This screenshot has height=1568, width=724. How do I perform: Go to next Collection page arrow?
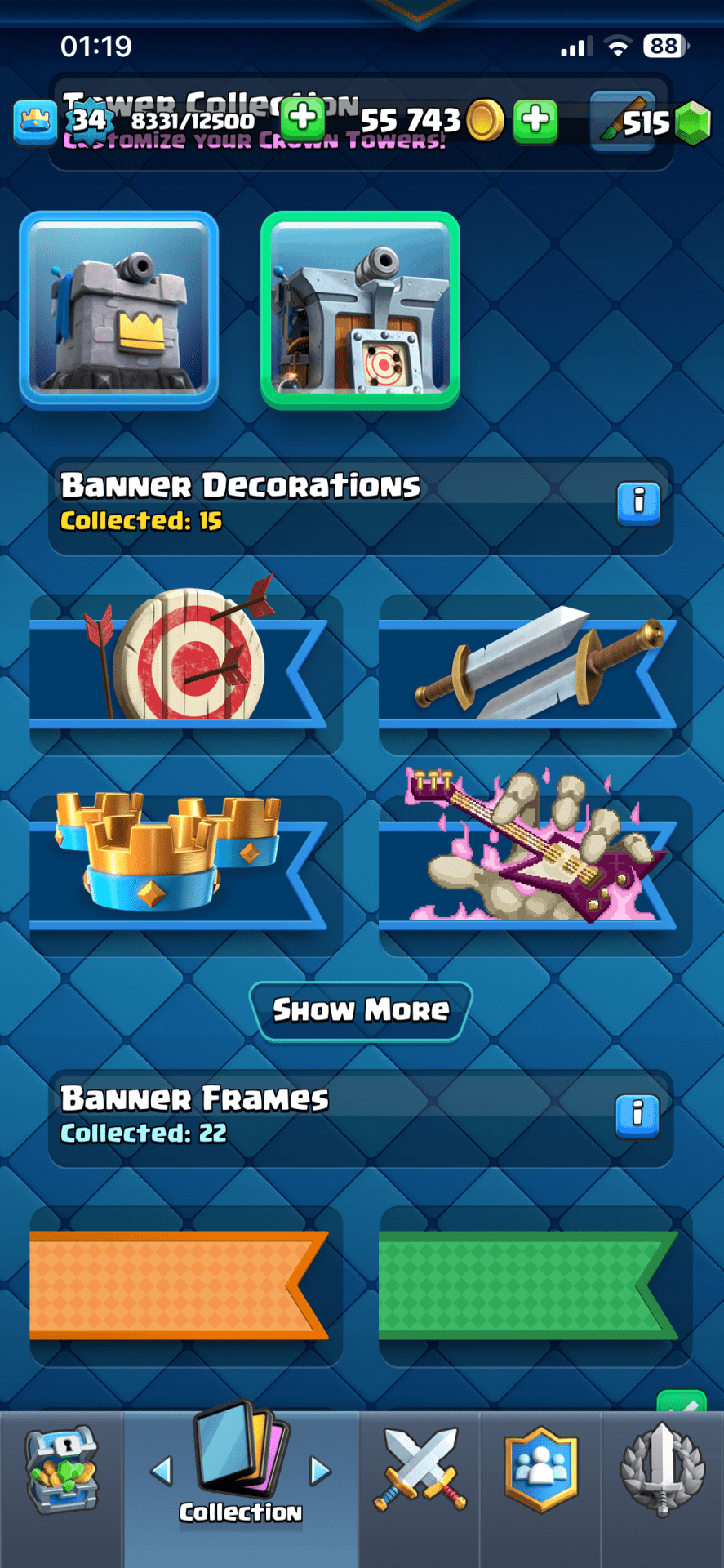pos(320,1472)
